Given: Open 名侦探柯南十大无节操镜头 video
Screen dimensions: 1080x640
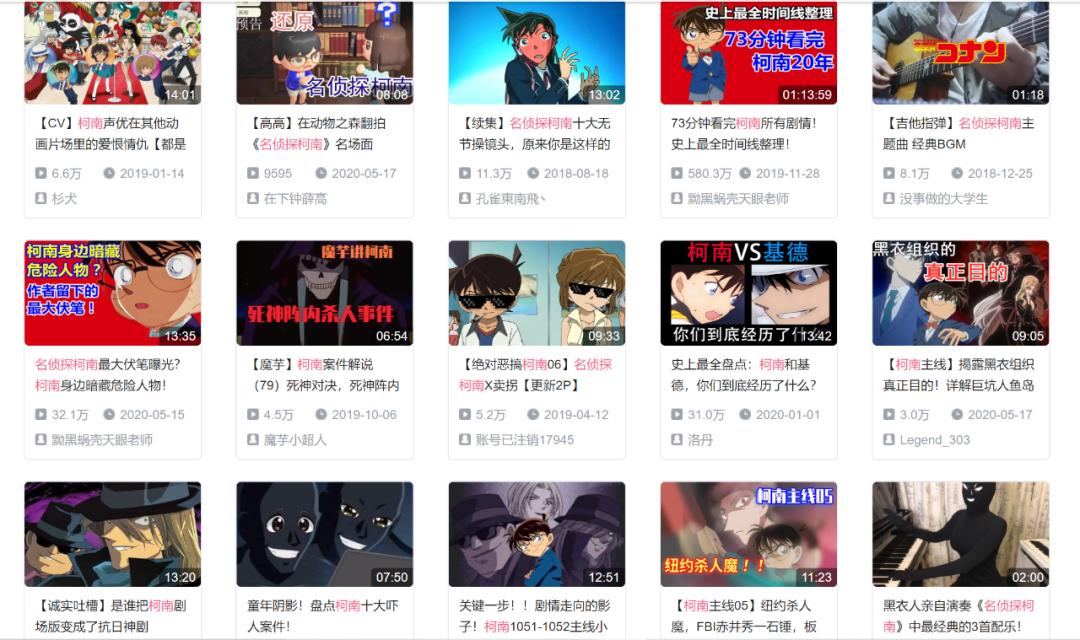Looking at the screenshot, I should point(536,52).
